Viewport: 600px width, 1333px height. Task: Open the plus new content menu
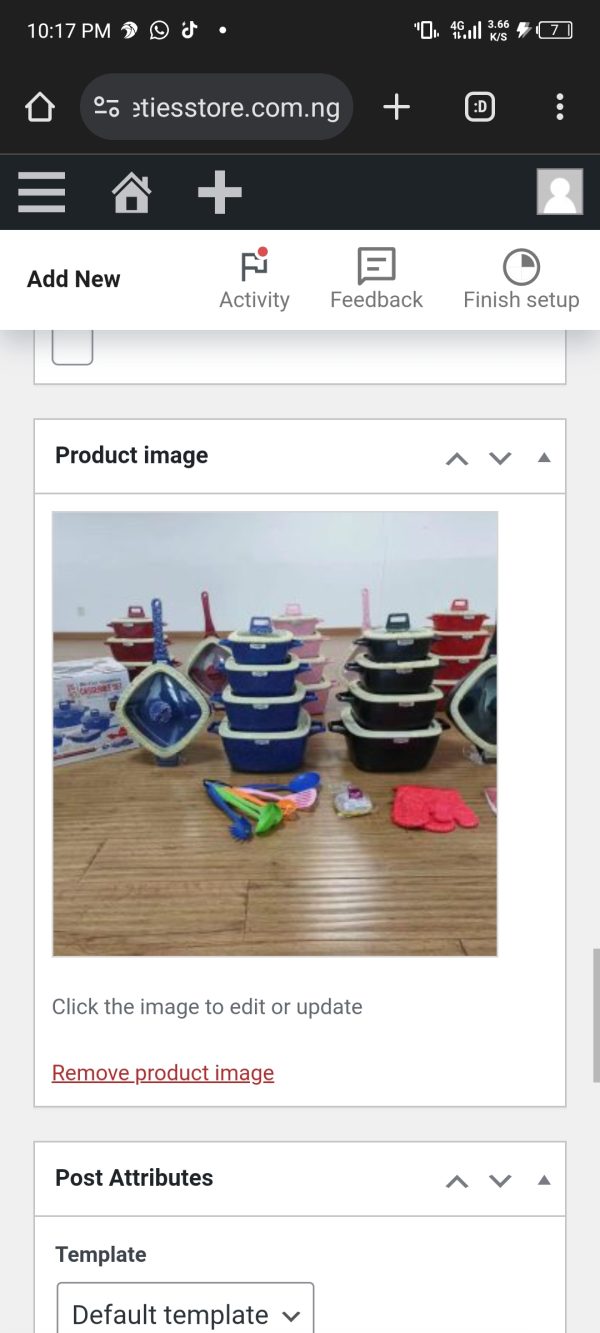(219, 192)
